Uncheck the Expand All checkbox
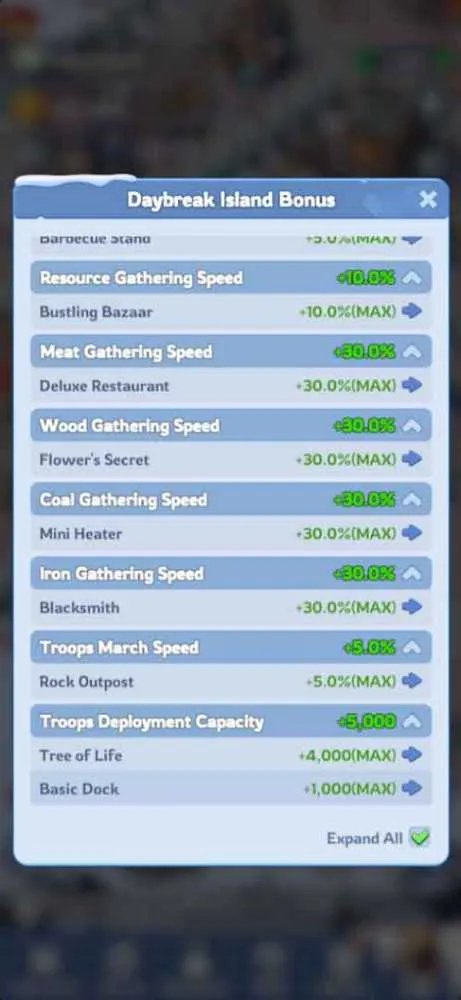Viewport: 461px width, 1000px height. pos(420,837)
